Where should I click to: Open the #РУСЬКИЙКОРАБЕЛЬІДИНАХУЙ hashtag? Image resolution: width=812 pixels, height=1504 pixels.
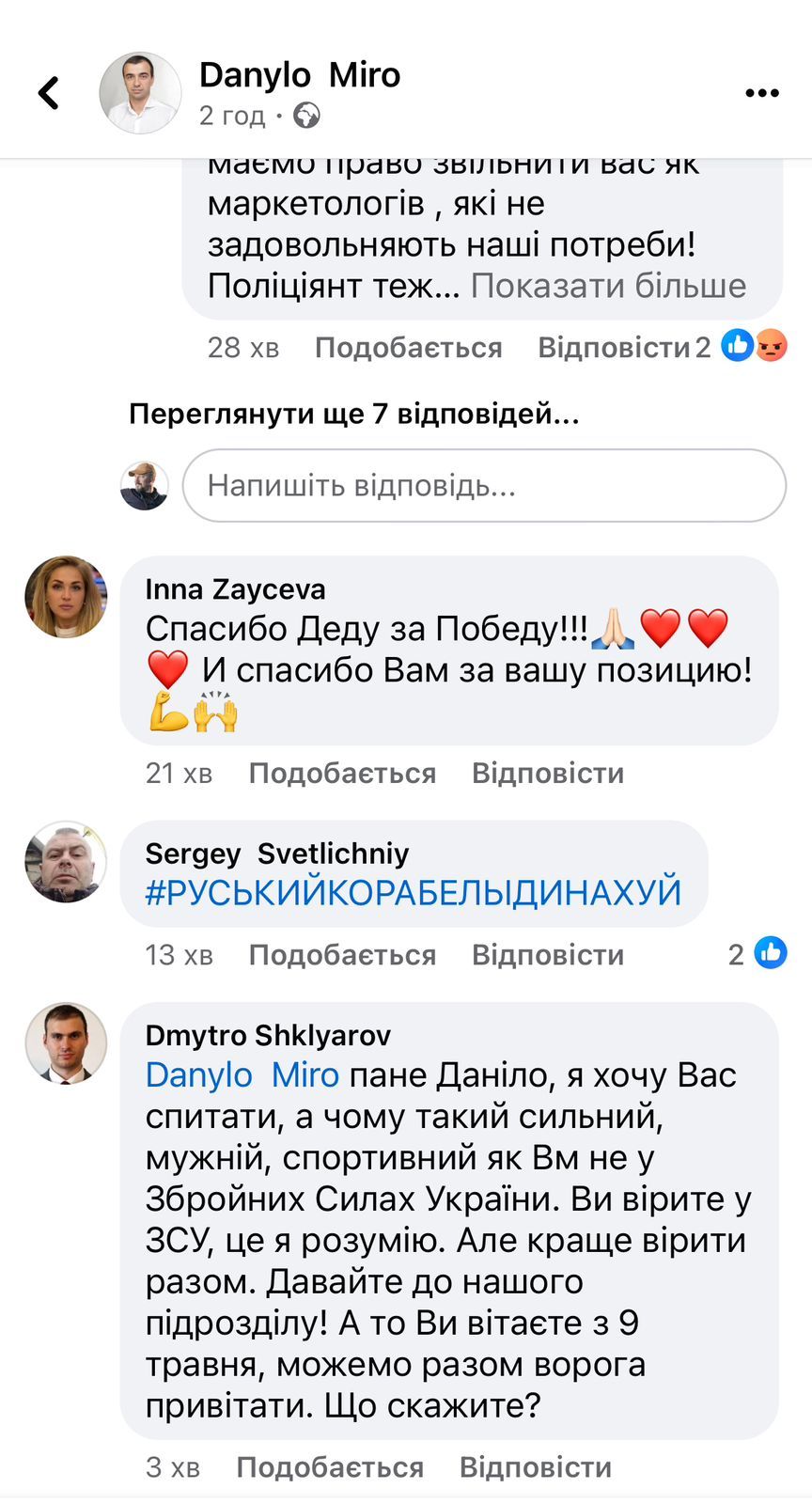413,892
